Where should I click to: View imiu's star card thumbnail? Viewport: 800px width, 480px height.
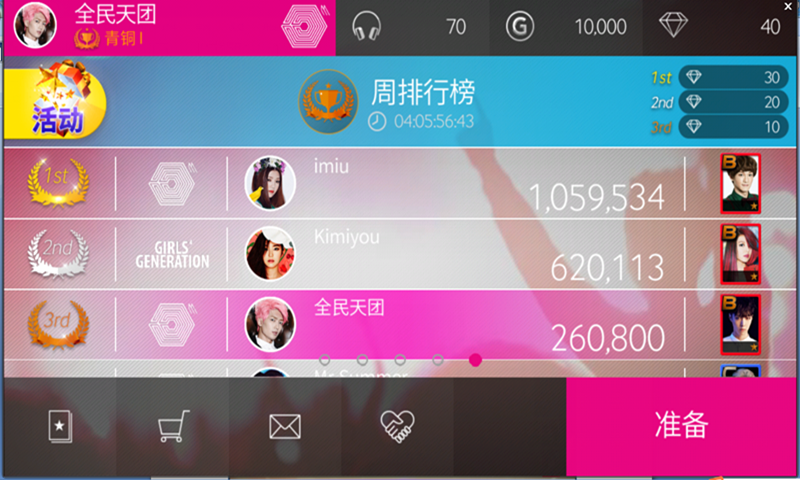point(740,183)
